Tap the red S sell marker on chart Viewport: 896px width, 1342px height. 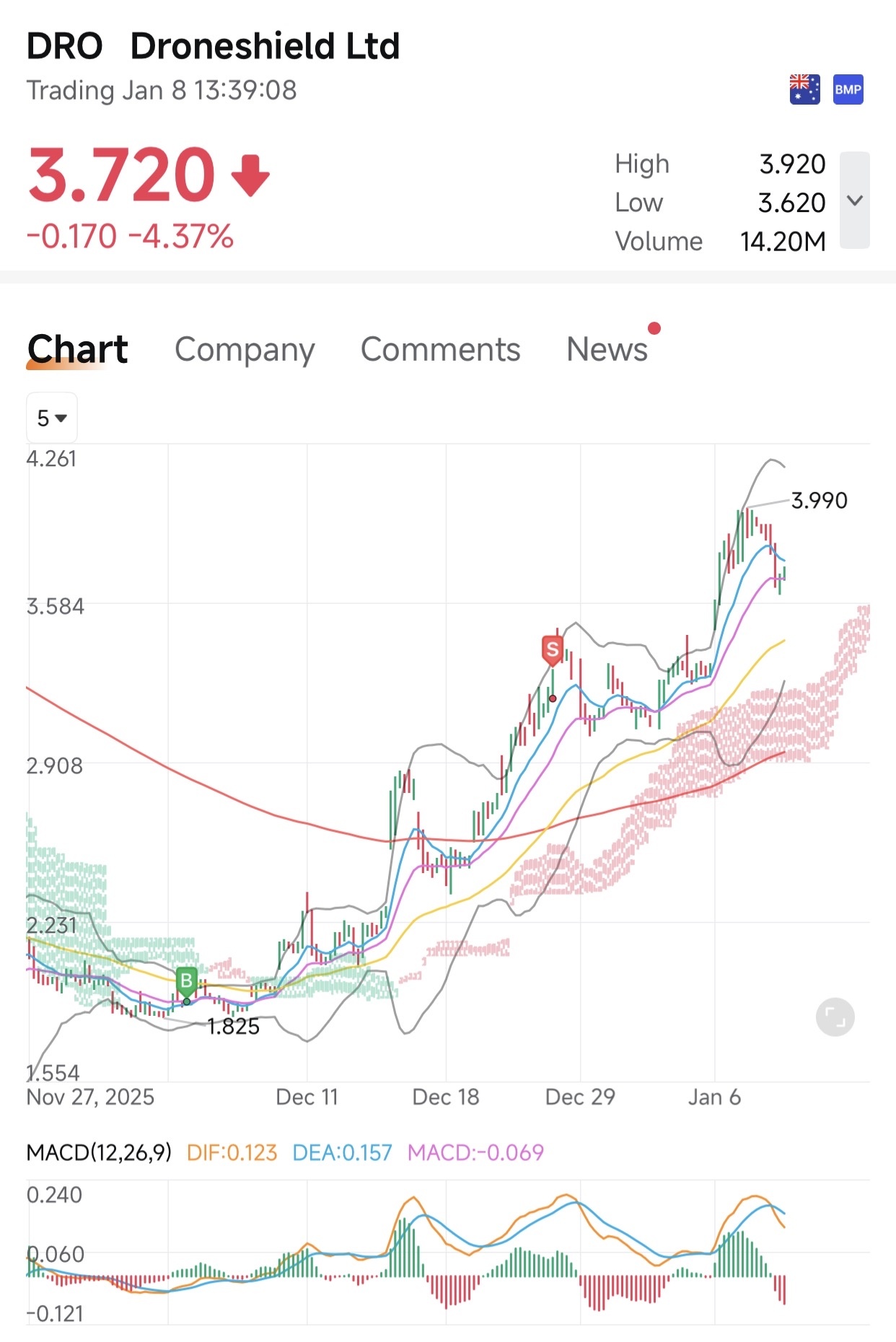(x=553, y=649)
